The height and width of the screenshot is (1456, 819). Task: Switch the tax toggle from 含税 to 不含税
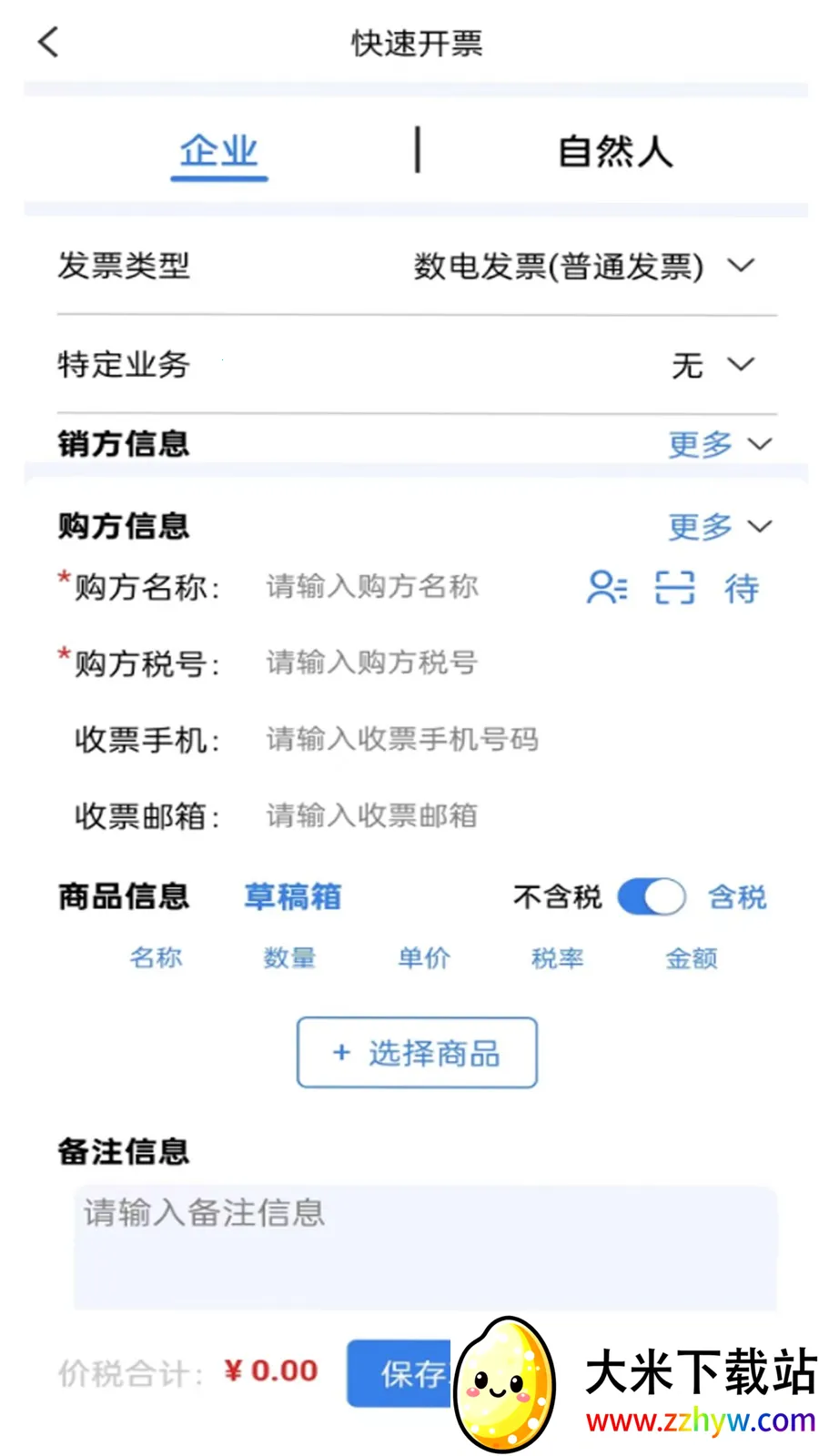(x=650, y=896)
